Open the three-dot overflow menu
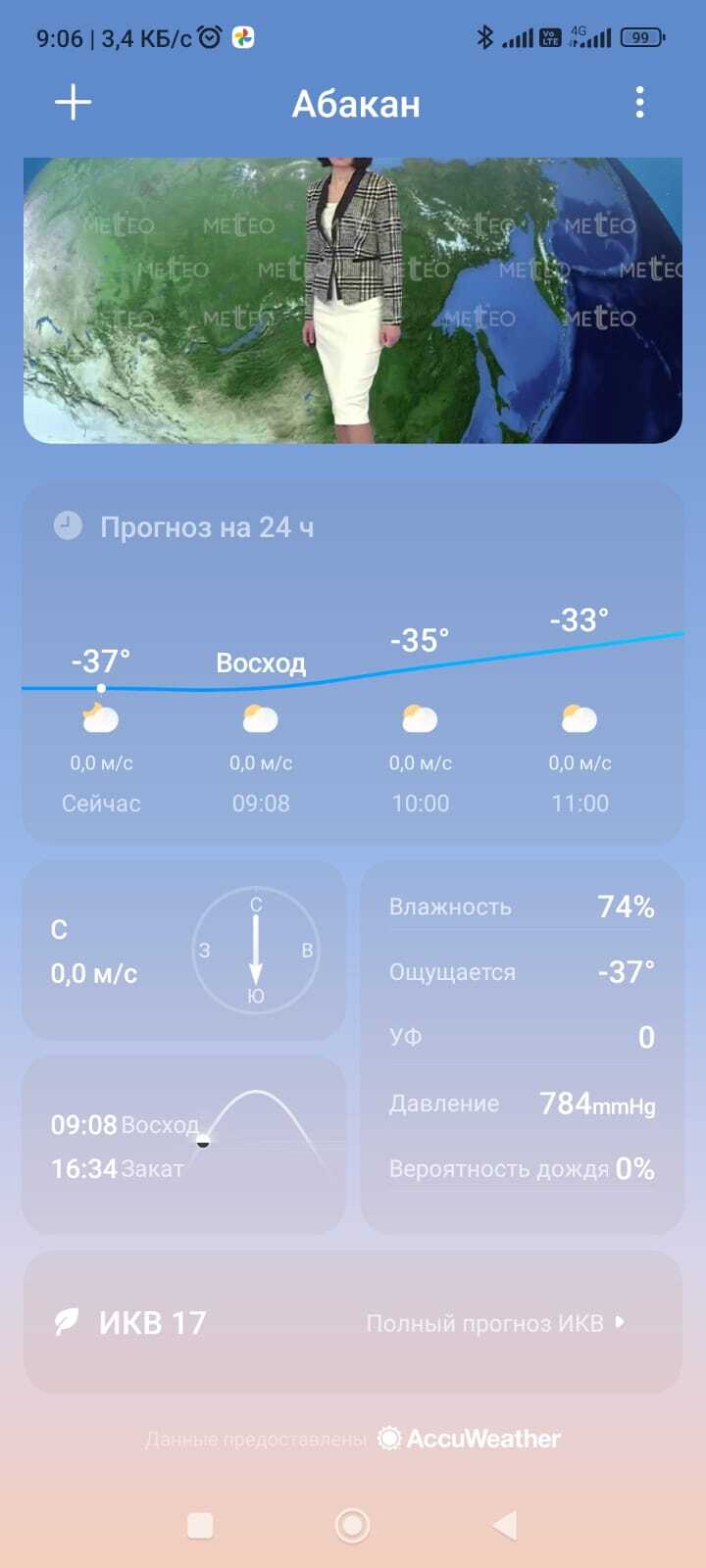The height and width of the screenshot is (1568, 706). (x=639, y=102)
